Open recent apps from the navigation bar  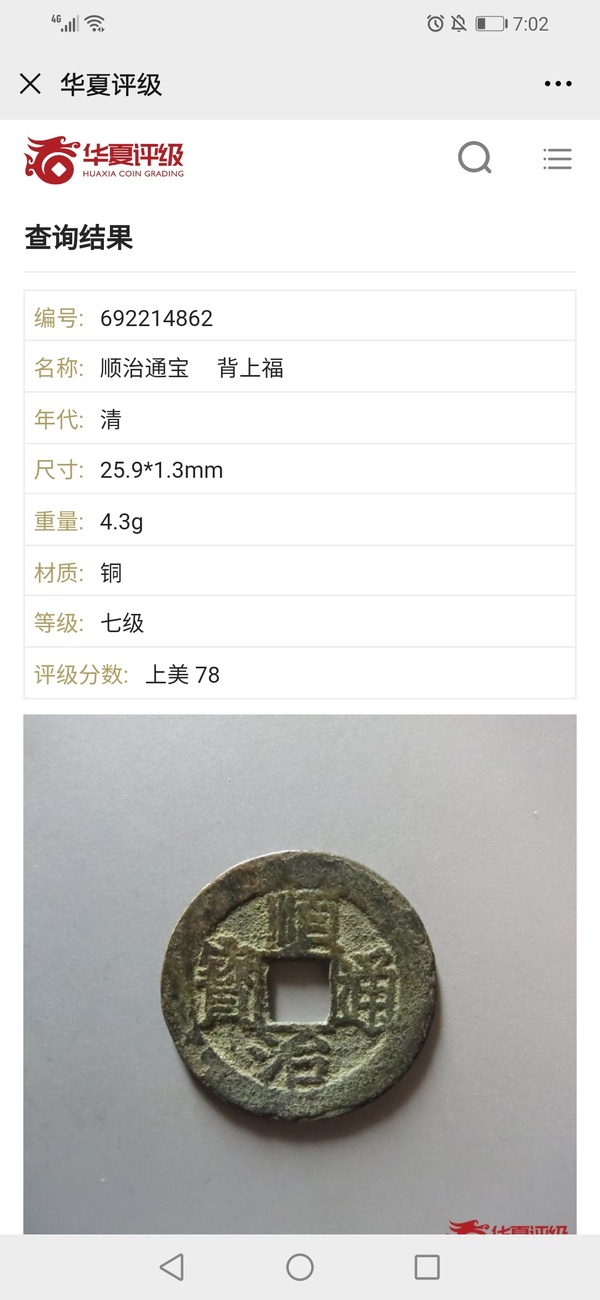(x=427, y=1267)
